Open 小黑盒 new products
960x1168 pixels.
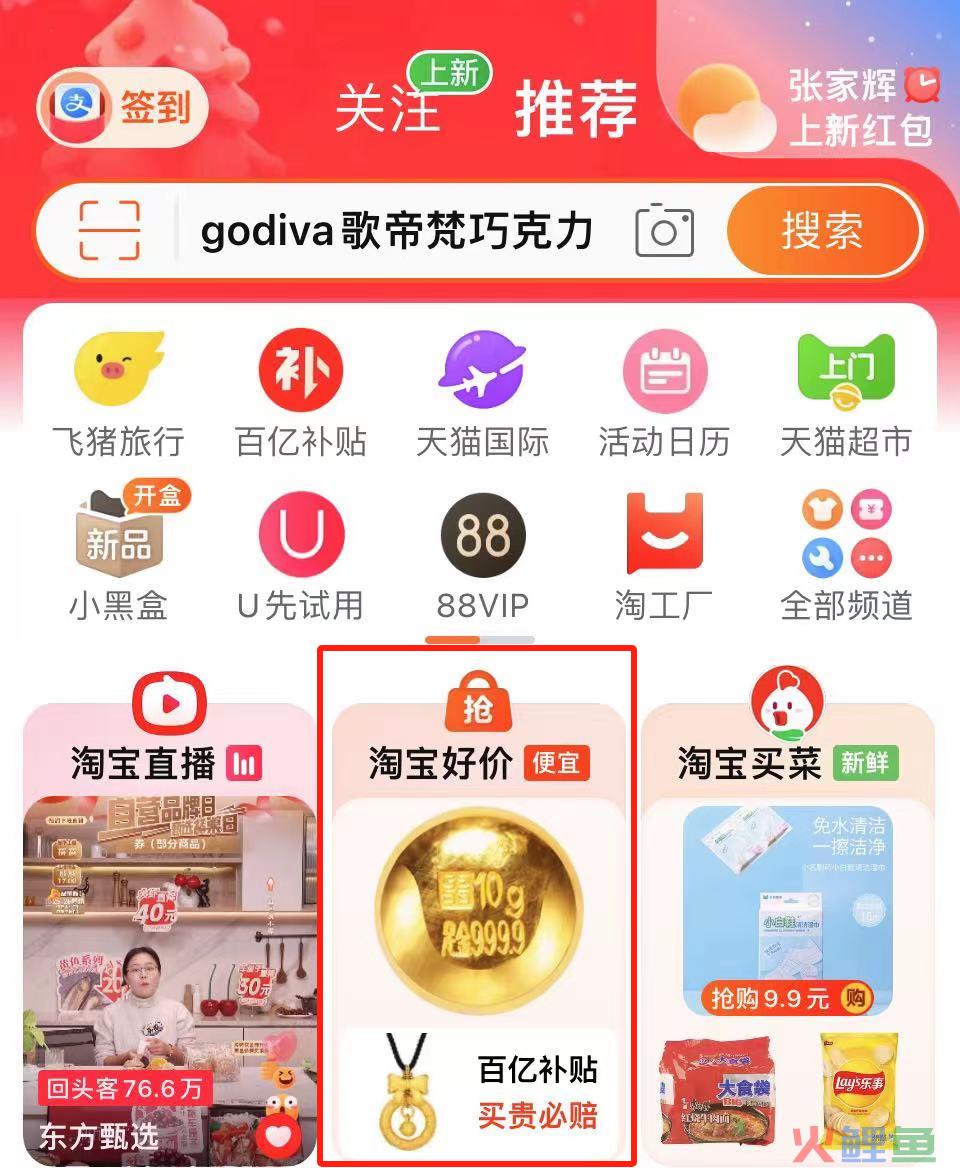tap(118, 555)
